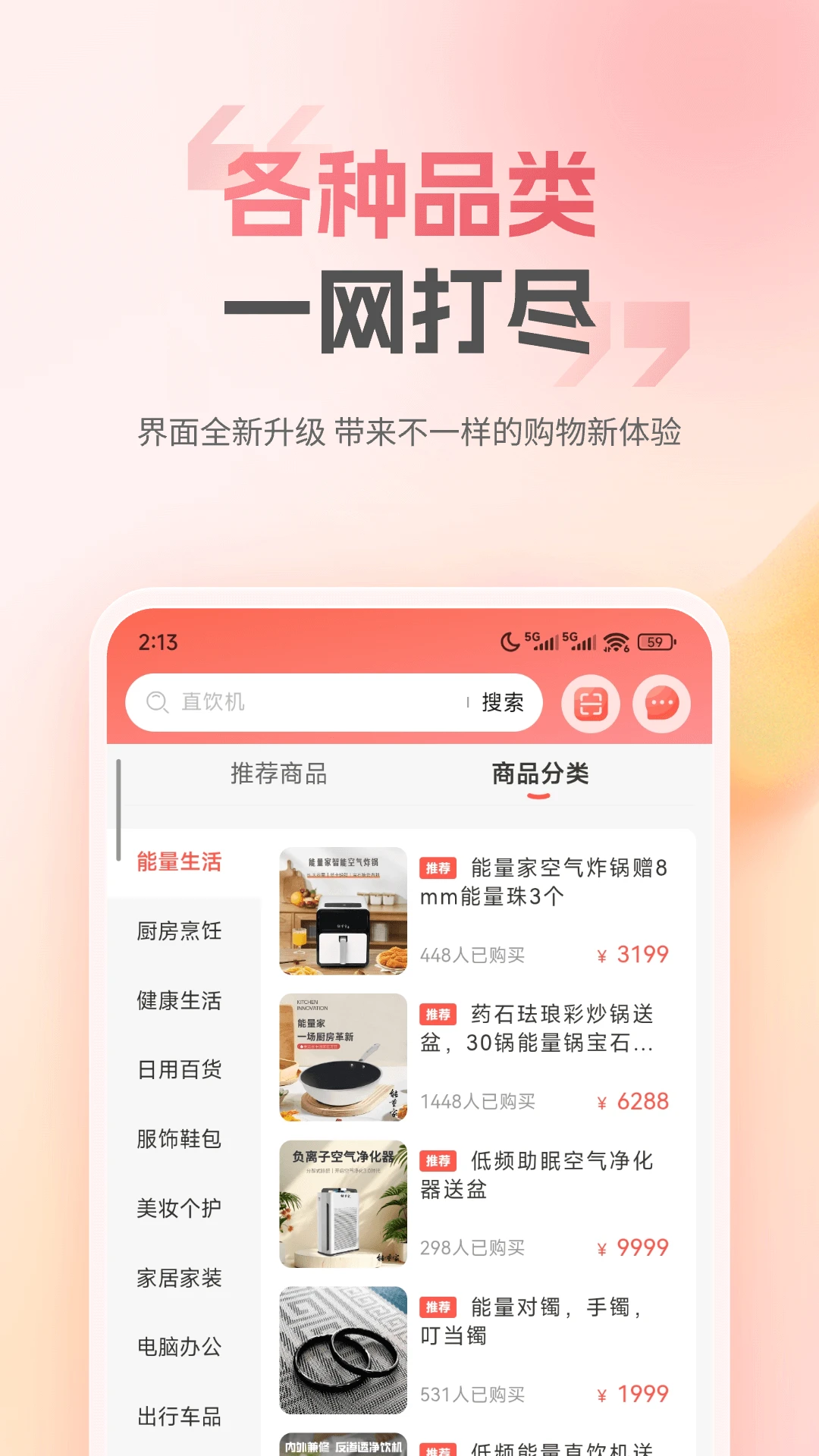819x1456 pixels.
Task: Tap the battery indicator showing 59
Action: click(656, 642)
